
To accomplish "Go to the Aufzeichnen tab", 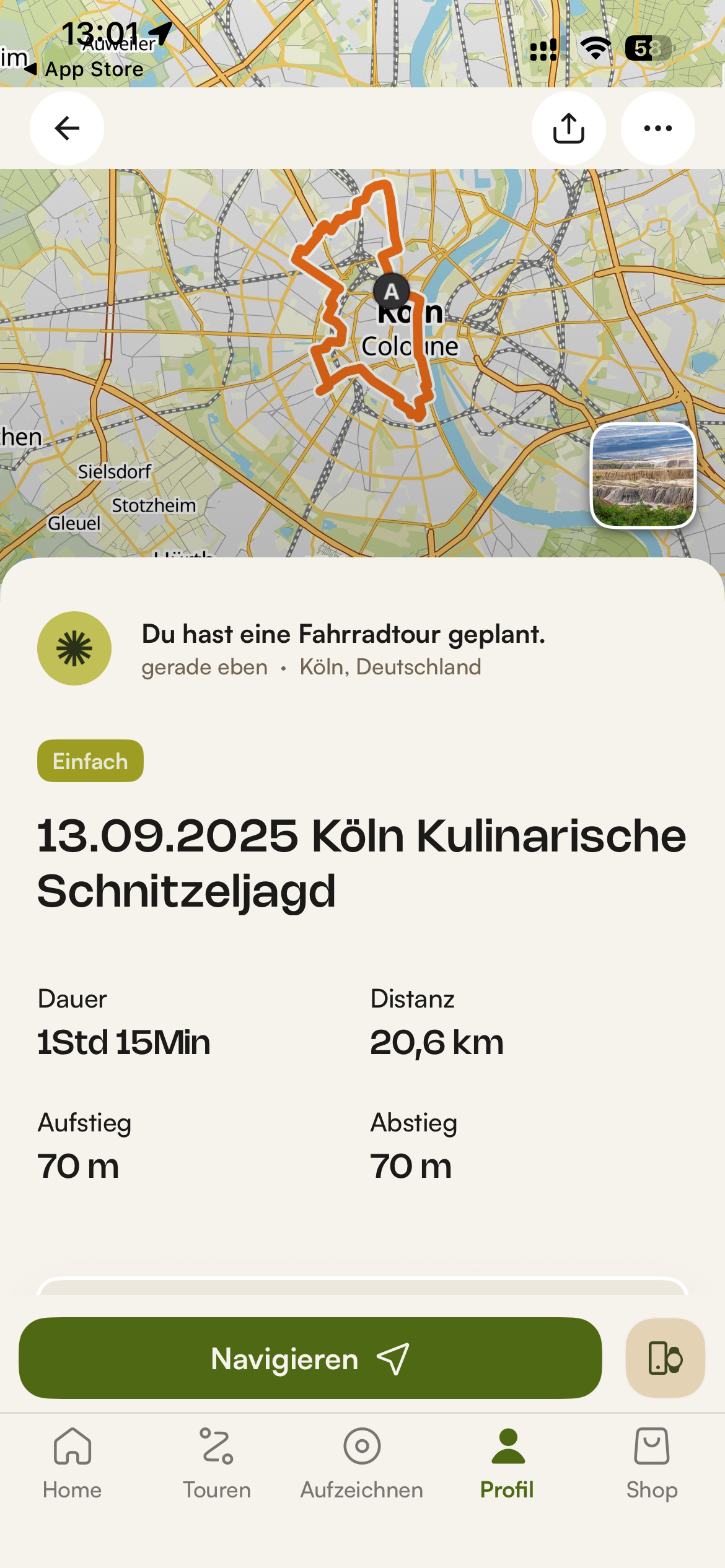I will [362, 1463].
